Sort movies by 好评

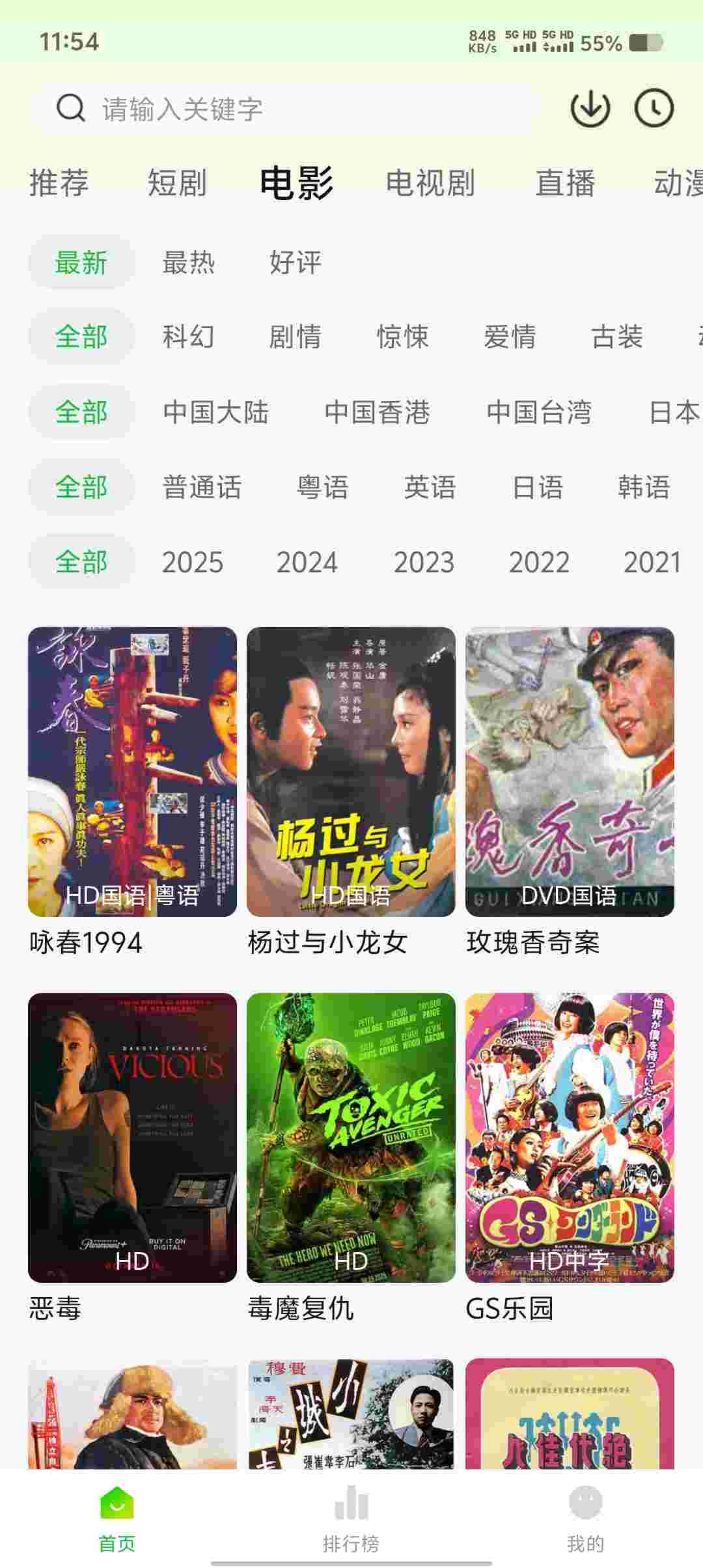click(x=296, y=262)
